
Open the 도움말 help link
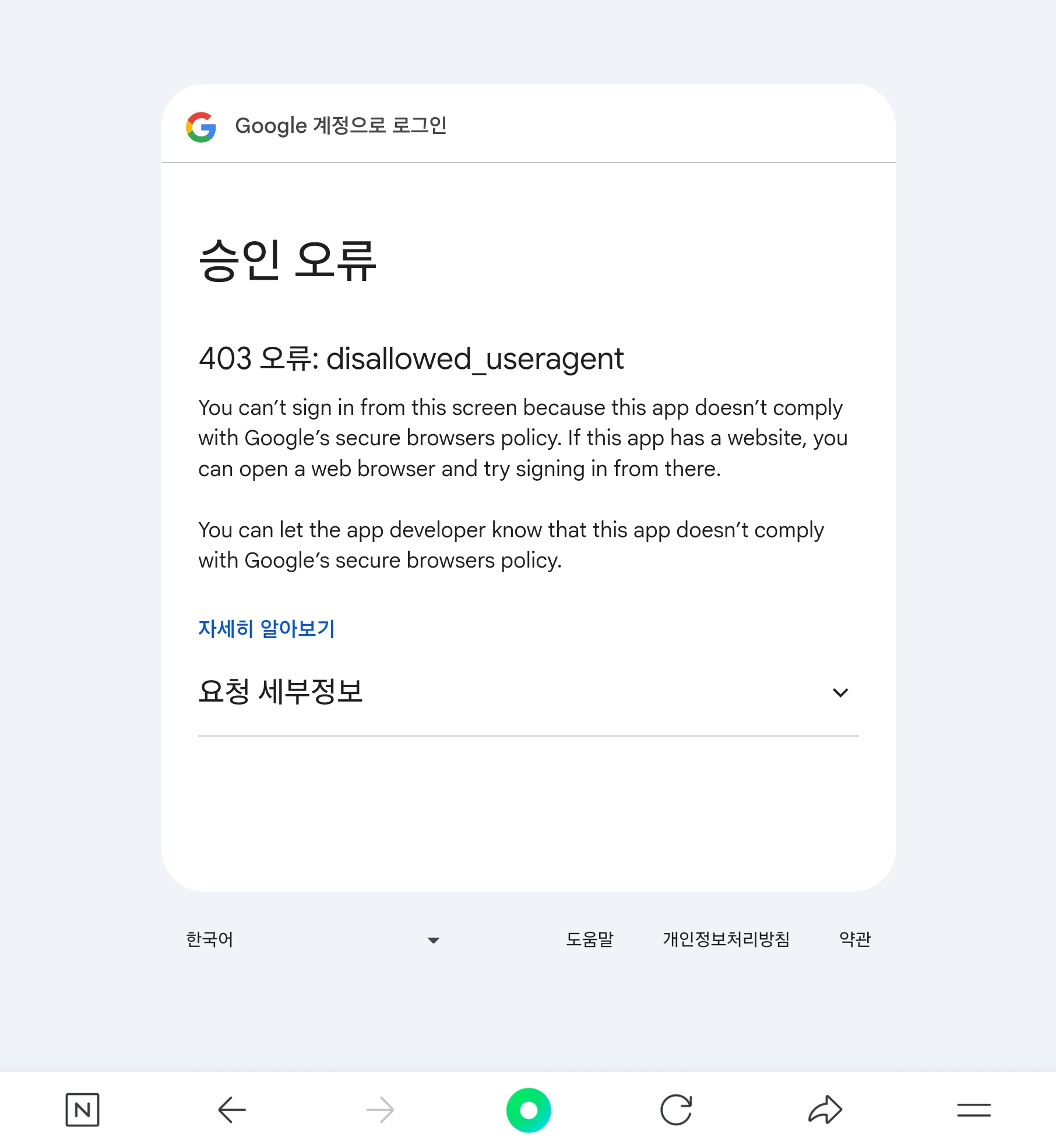click(589, 939)
